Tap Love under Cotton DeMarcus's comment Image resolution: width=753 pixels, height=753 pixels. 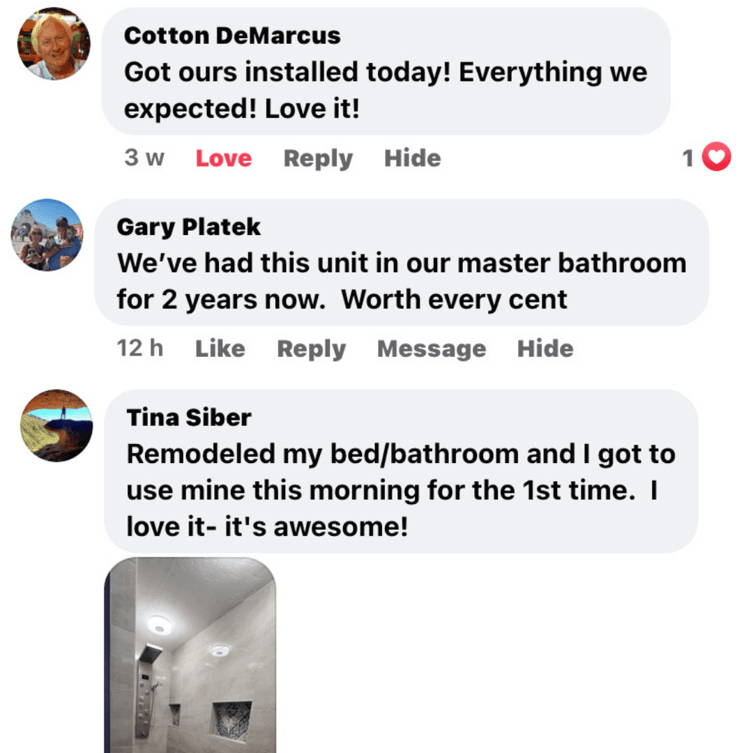pyautogui.click(x=223, y=158)
